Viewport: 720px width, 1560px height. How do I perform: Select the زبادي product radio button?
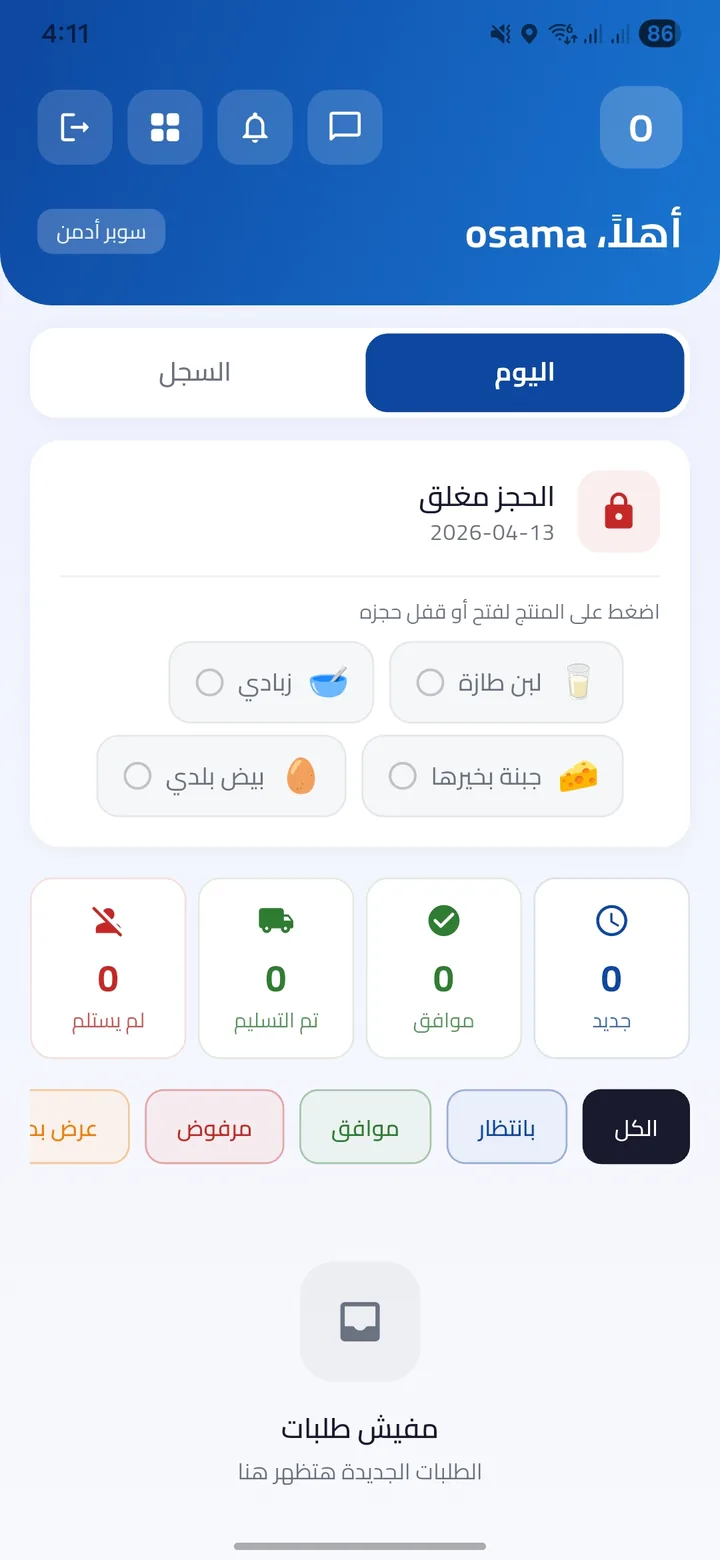pos(209,682)
